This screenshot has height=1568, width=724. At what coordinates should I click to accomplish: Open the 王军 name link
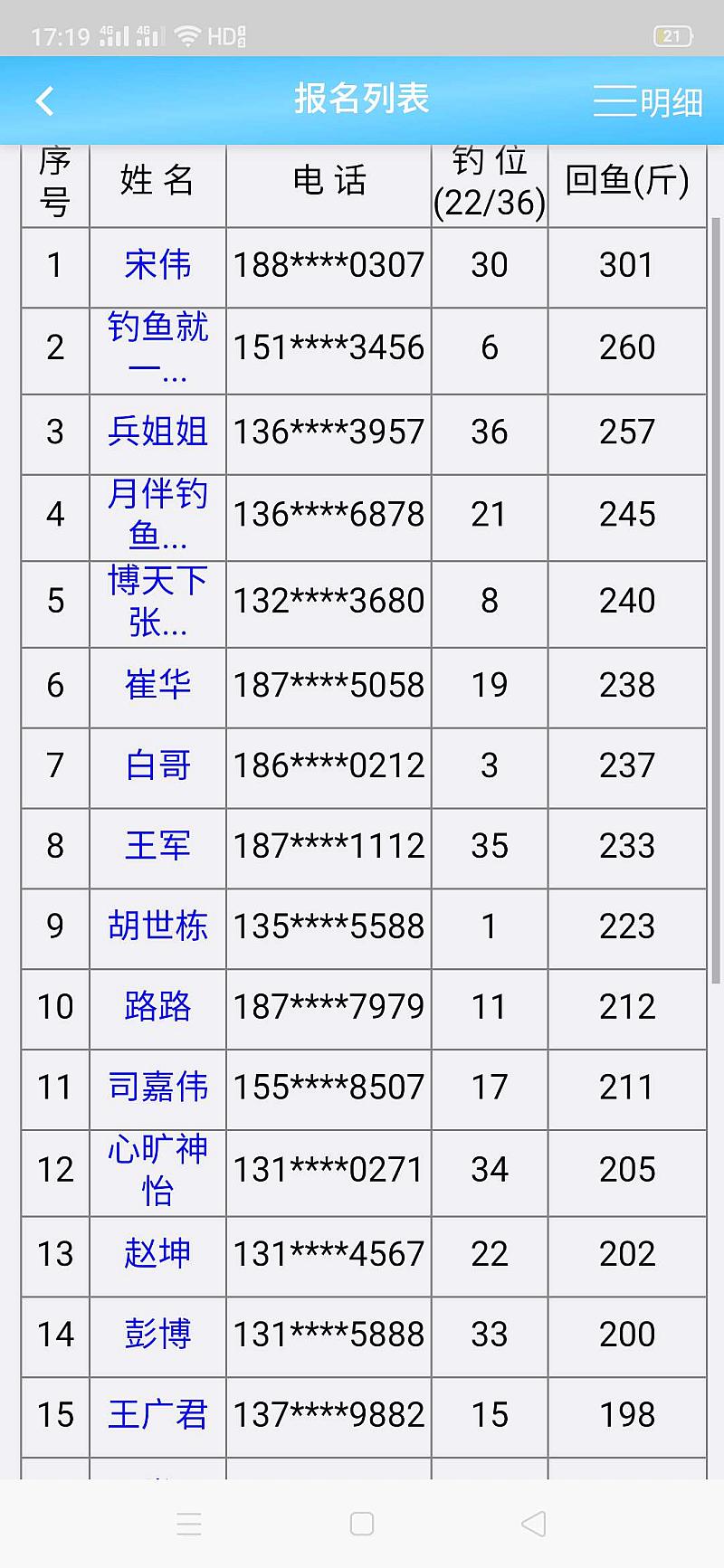click(x=157, y=846)
